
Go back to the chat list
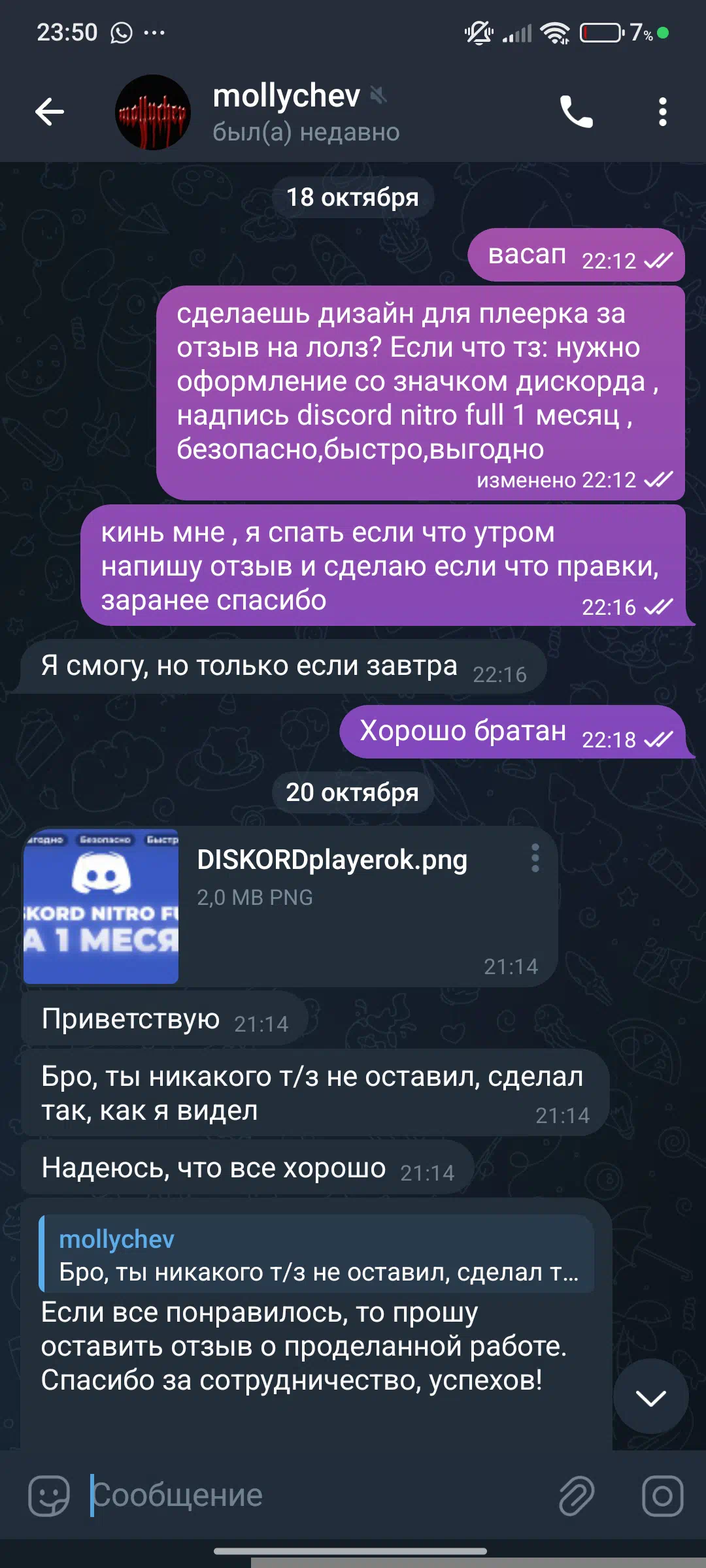pyautogui.click(x=50, y=112)
